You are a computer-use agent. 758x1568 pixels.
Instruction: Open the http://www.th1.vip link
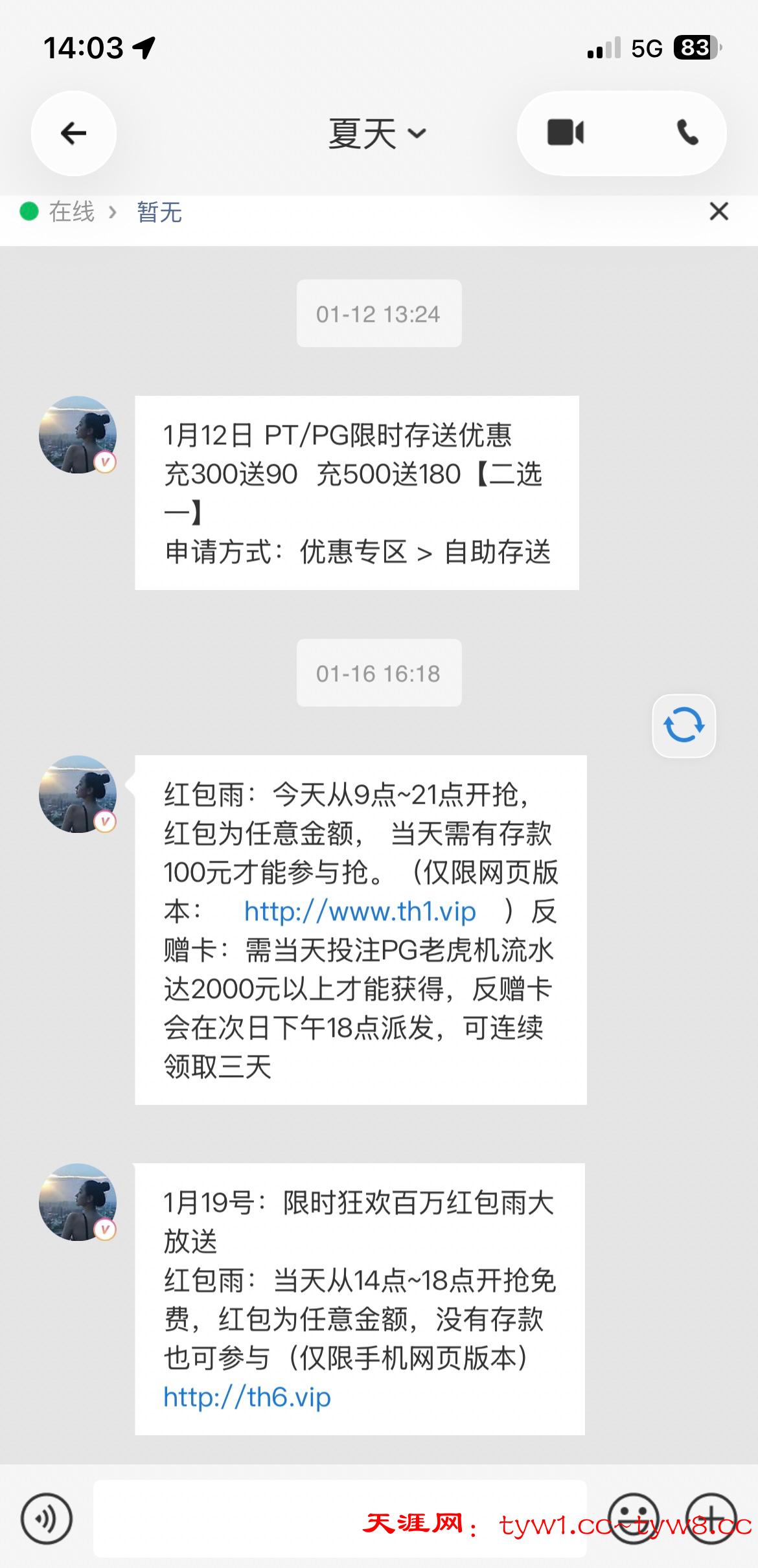click(360, 912)
